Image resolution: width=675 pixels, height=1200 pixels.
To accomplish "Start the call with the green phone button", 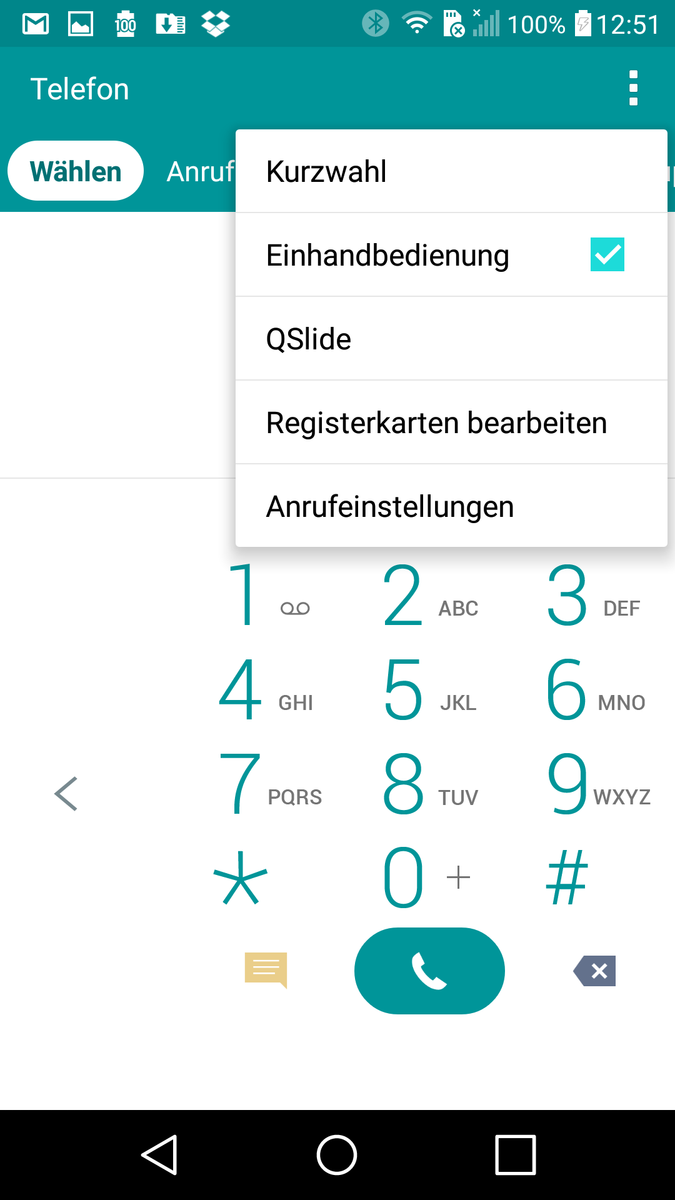I will click(429, 970).
